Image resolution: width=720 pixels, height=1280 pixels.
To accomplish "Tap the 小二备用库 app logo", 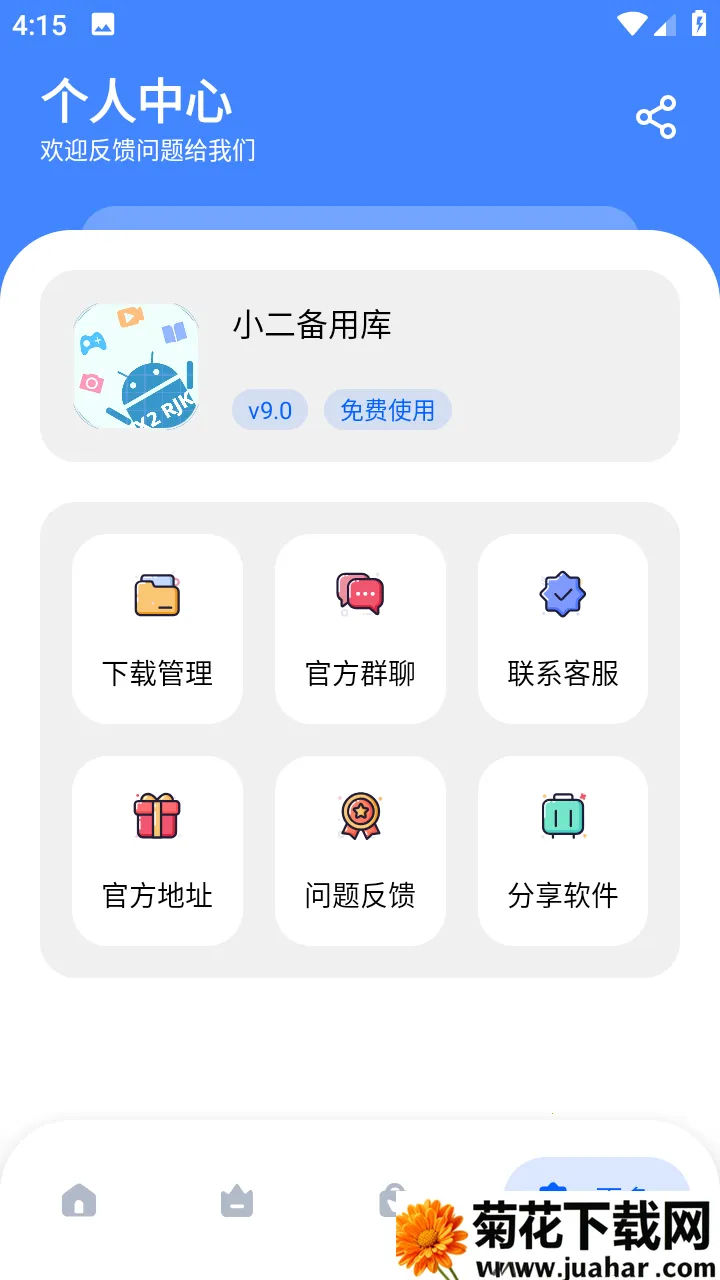I will [x=137, y=367].
